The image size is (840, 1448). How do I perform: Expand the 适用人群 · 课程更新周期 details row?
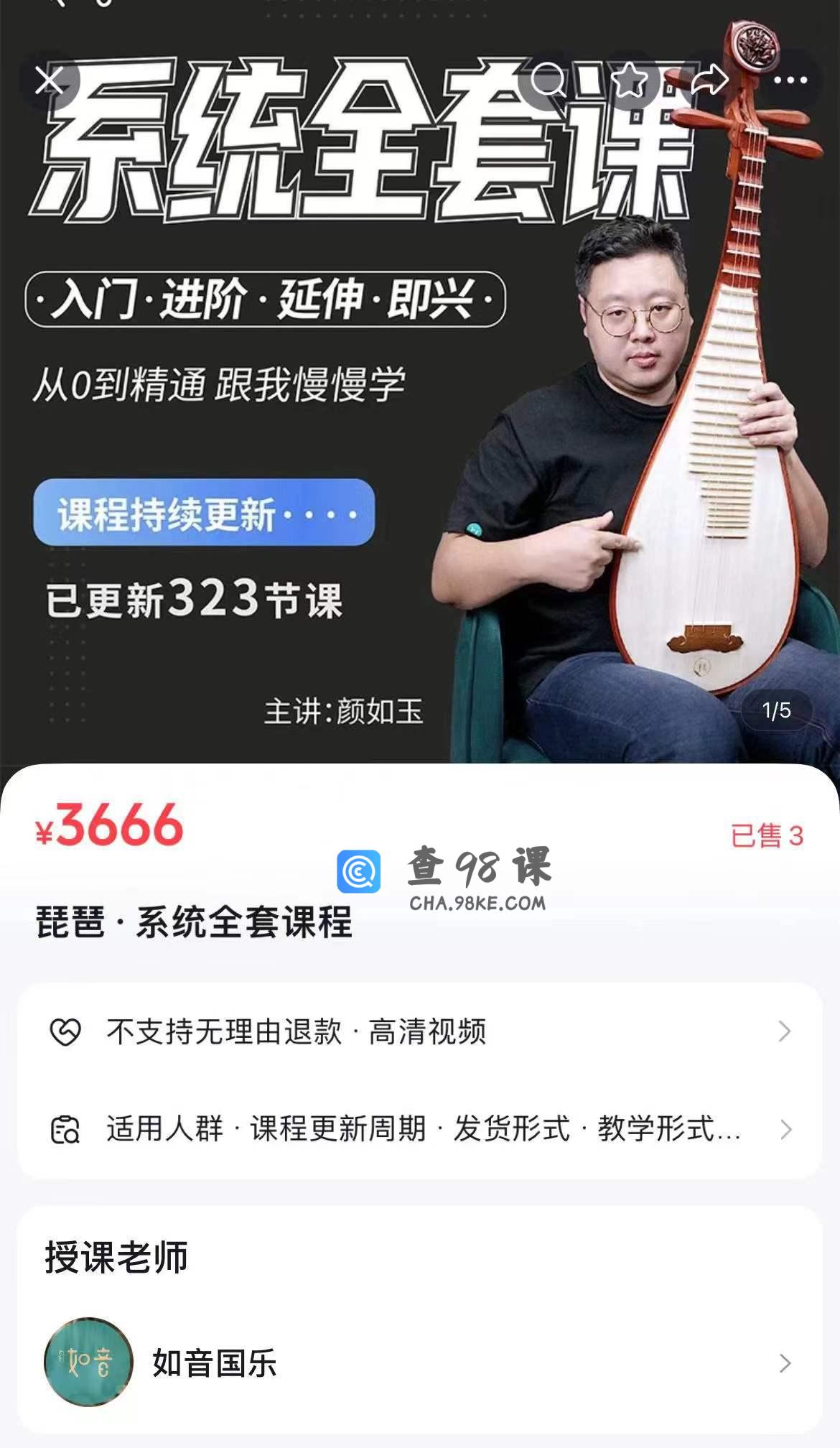coord(420,1129)
